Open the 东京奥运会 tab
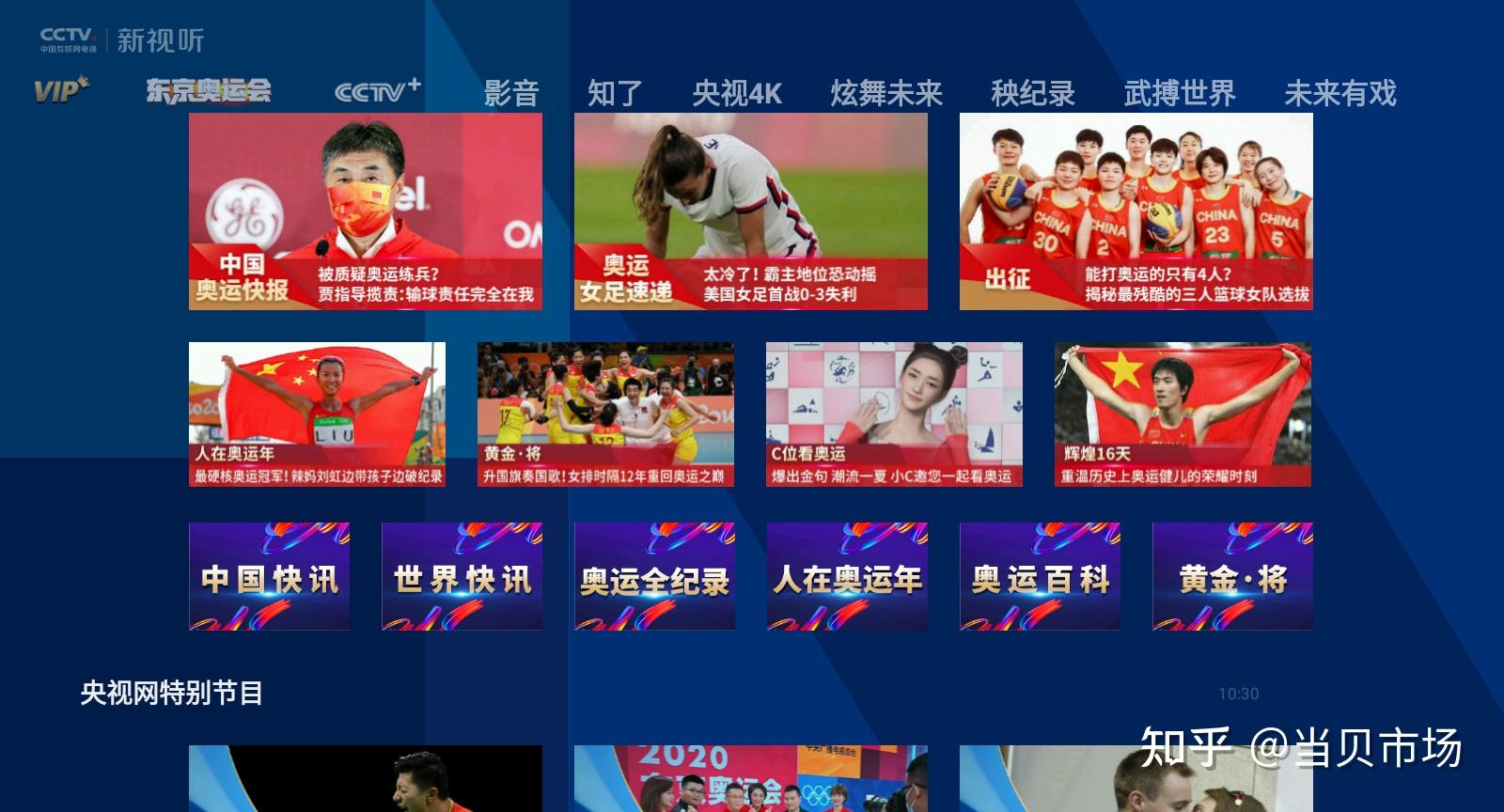 pyautogui.click(x=208, y=91)
